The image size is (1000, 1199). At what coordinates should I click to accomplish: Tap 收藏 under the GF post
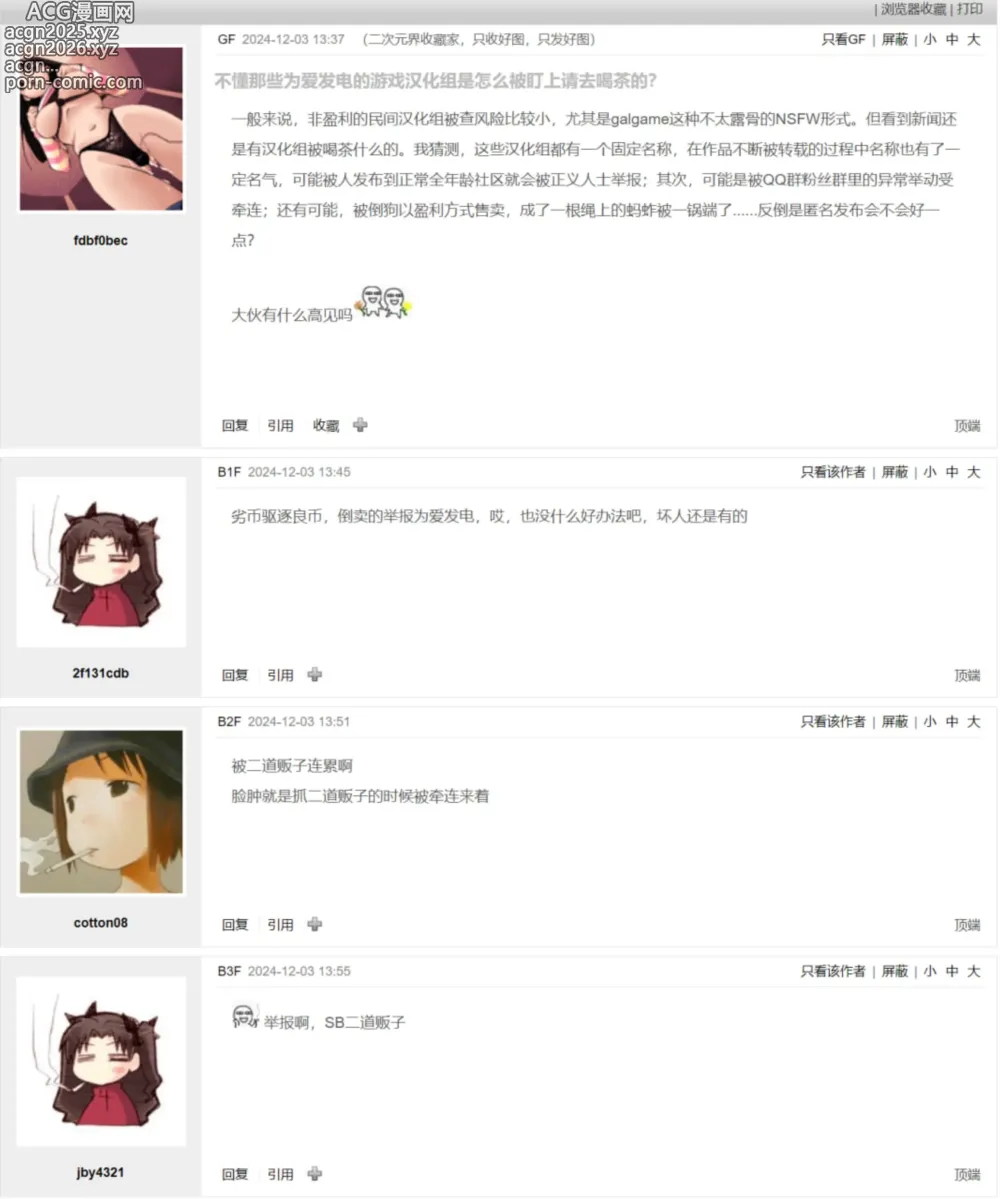click(x=326, y=425)
